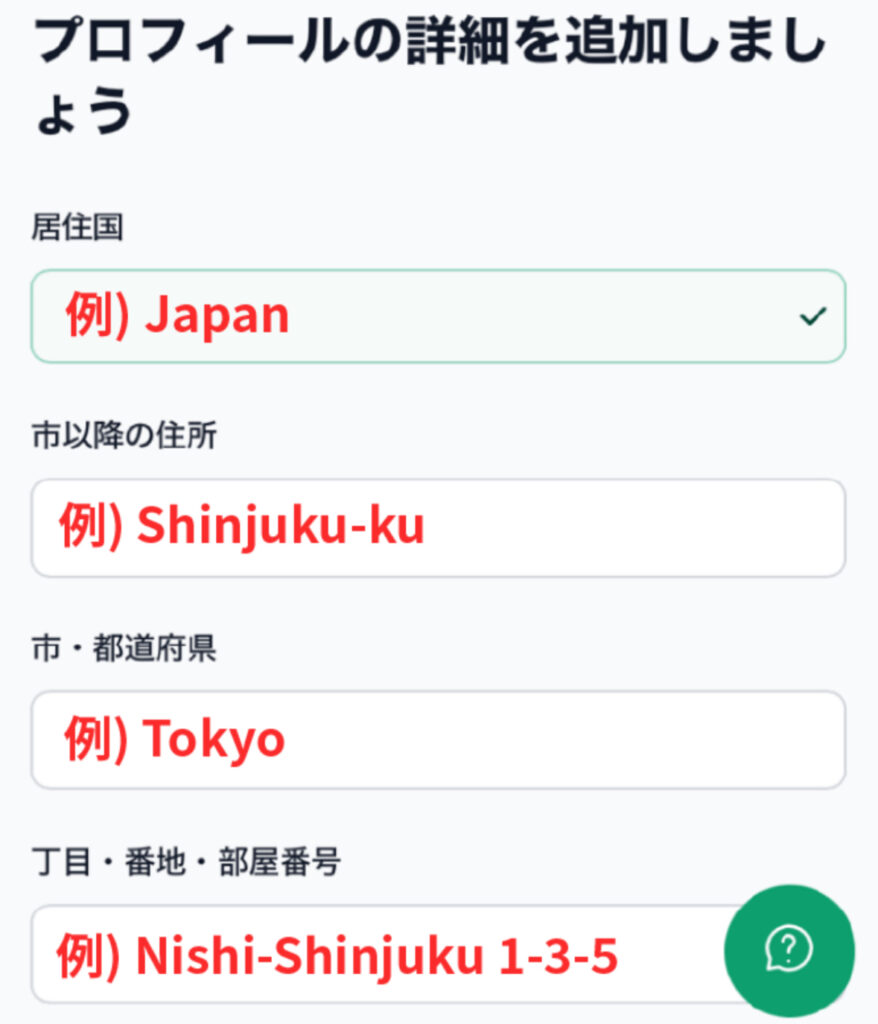Open the green help chat button

pos(789,947)
